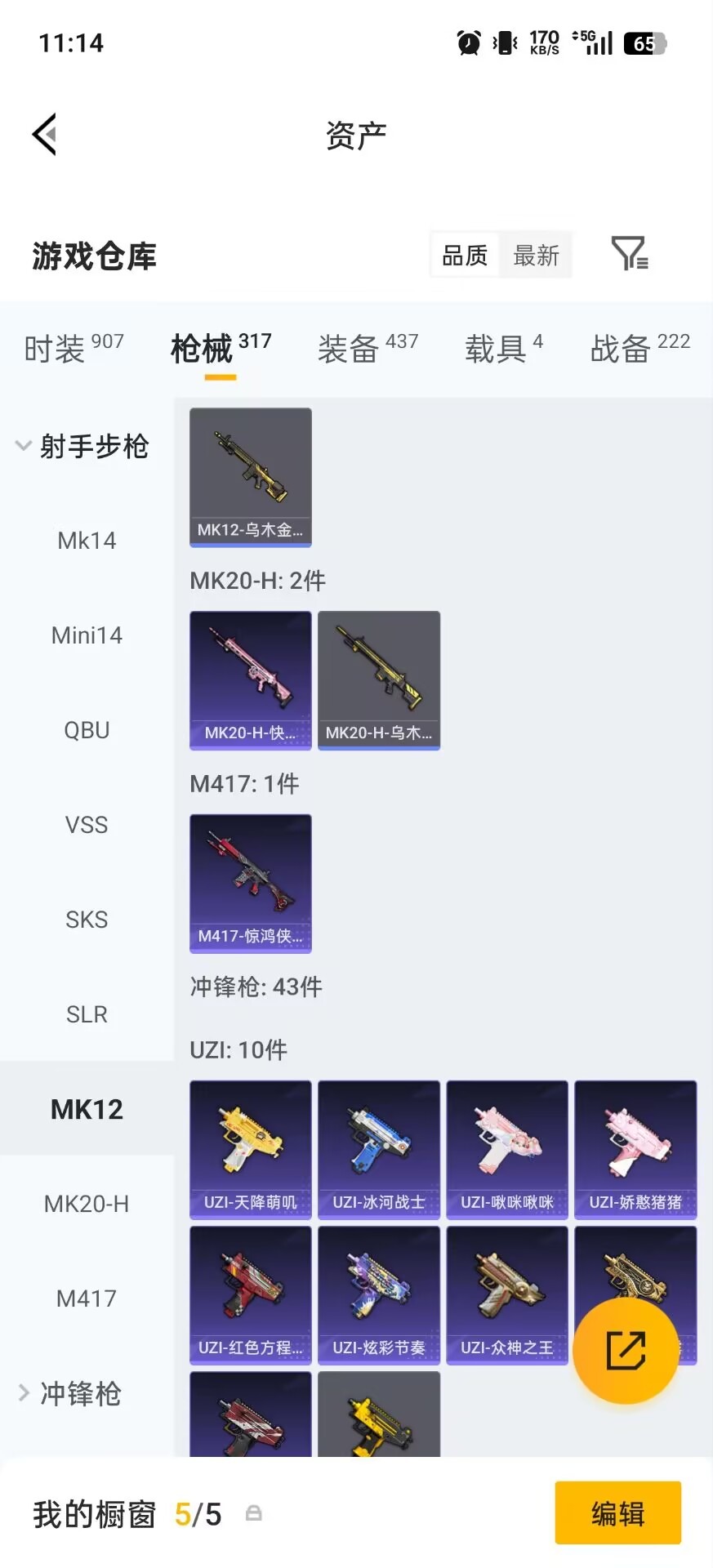Image resolution: width=713 pixels, height=1568 pixels.
Task: Tap the 编辑 button
Action: click(x=617, y=1512)
